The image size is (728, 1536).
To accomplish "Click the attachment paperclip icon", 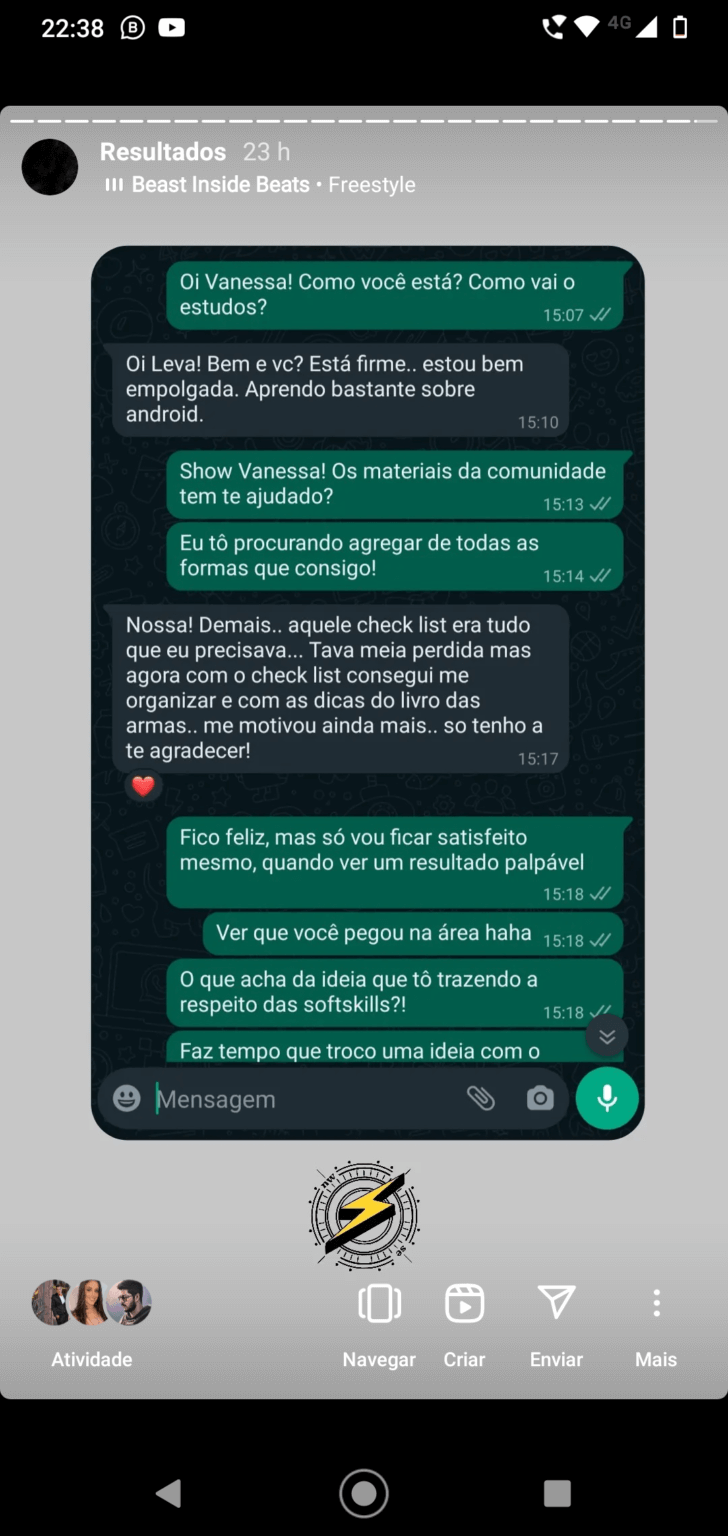I will (x=481, y=1098).
